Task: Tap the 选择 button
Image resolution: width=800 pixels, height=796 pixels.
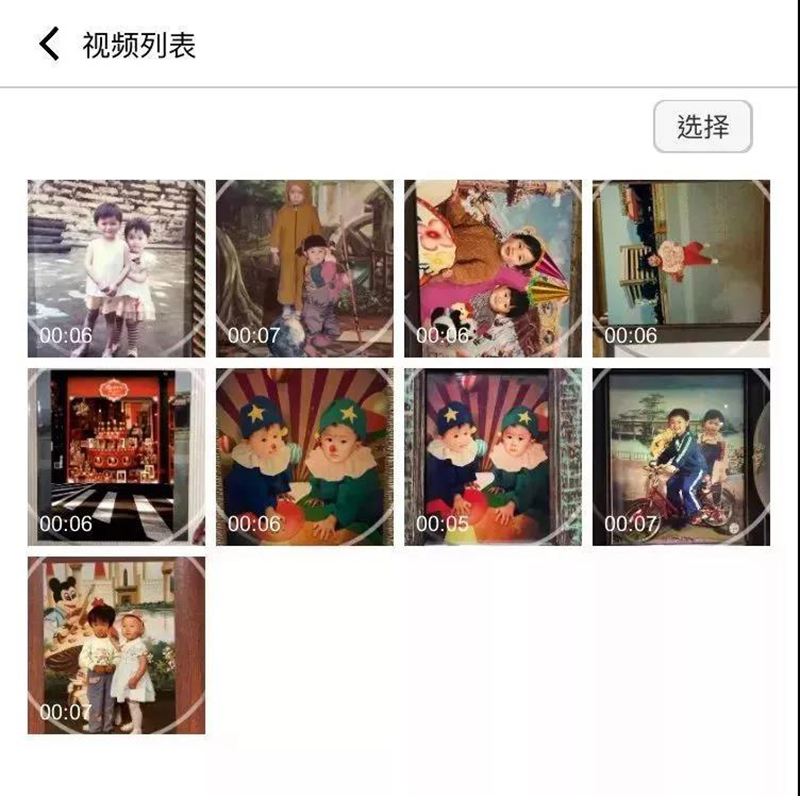Action: click(x=702, y=127)
